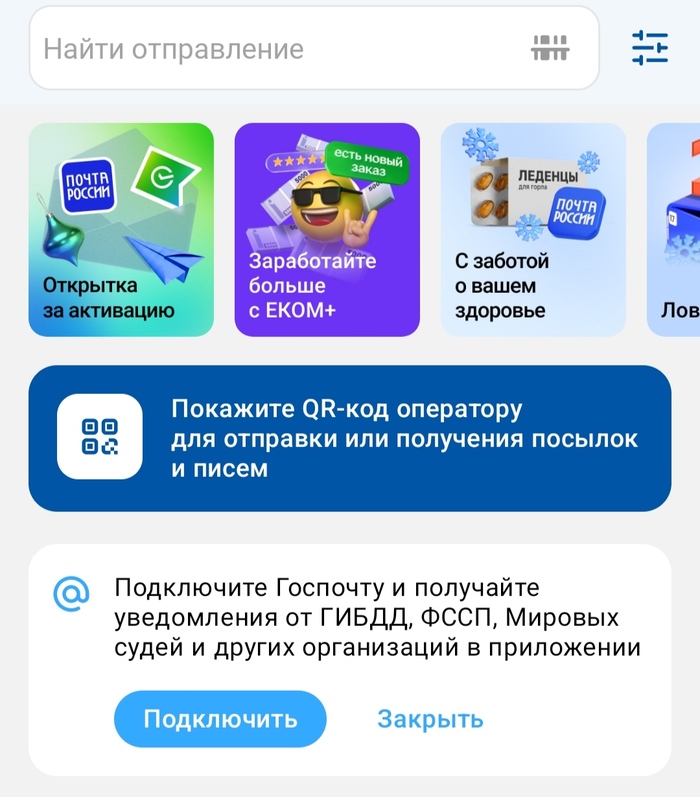
Task: Open the С заботой о вашем здоровье card
Action: point(533,230)
